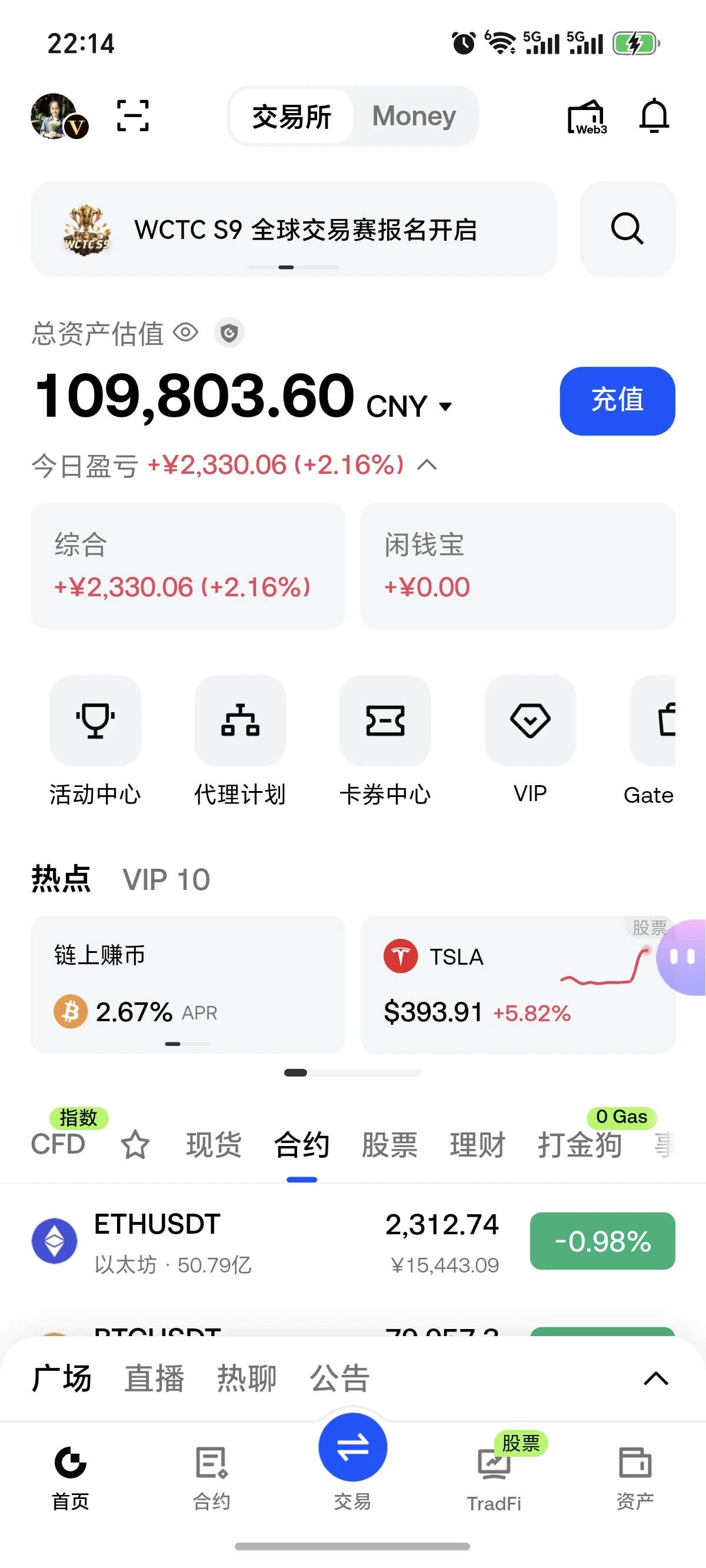Viewport: 706px width, 1568px height.
Task: Open the CNY currency dropdown
Action: [x=409, y=406]
